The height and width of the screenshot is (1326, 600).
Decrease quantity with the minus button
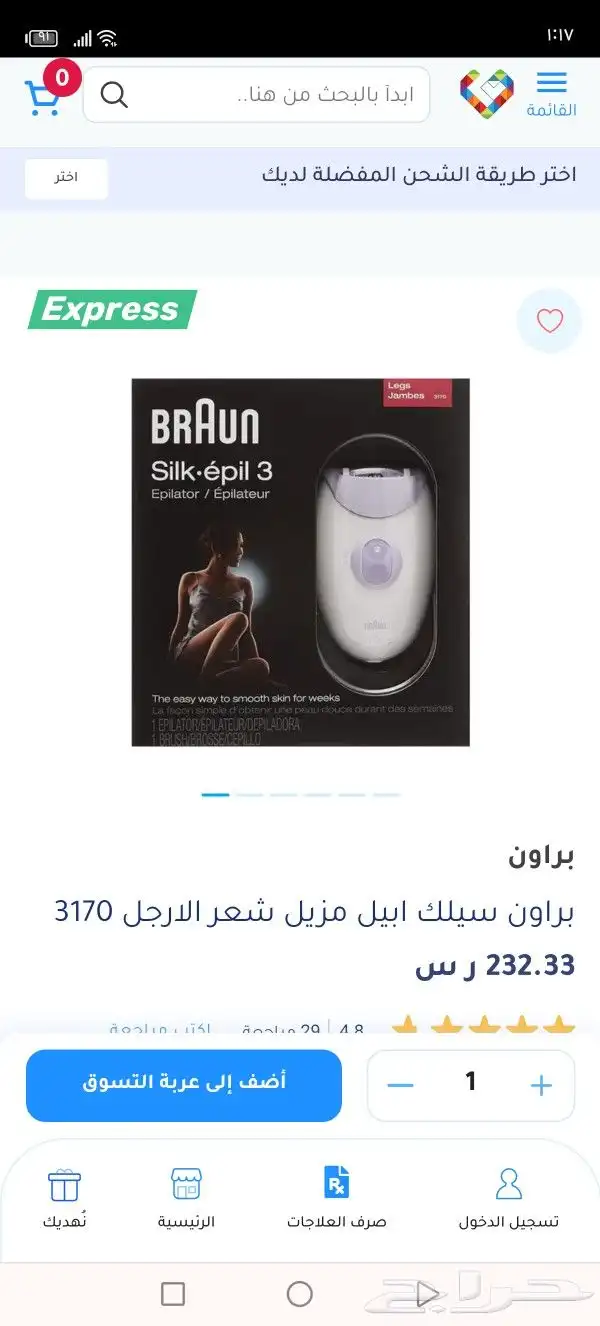pyautogui.click(x=400, y=1085)
